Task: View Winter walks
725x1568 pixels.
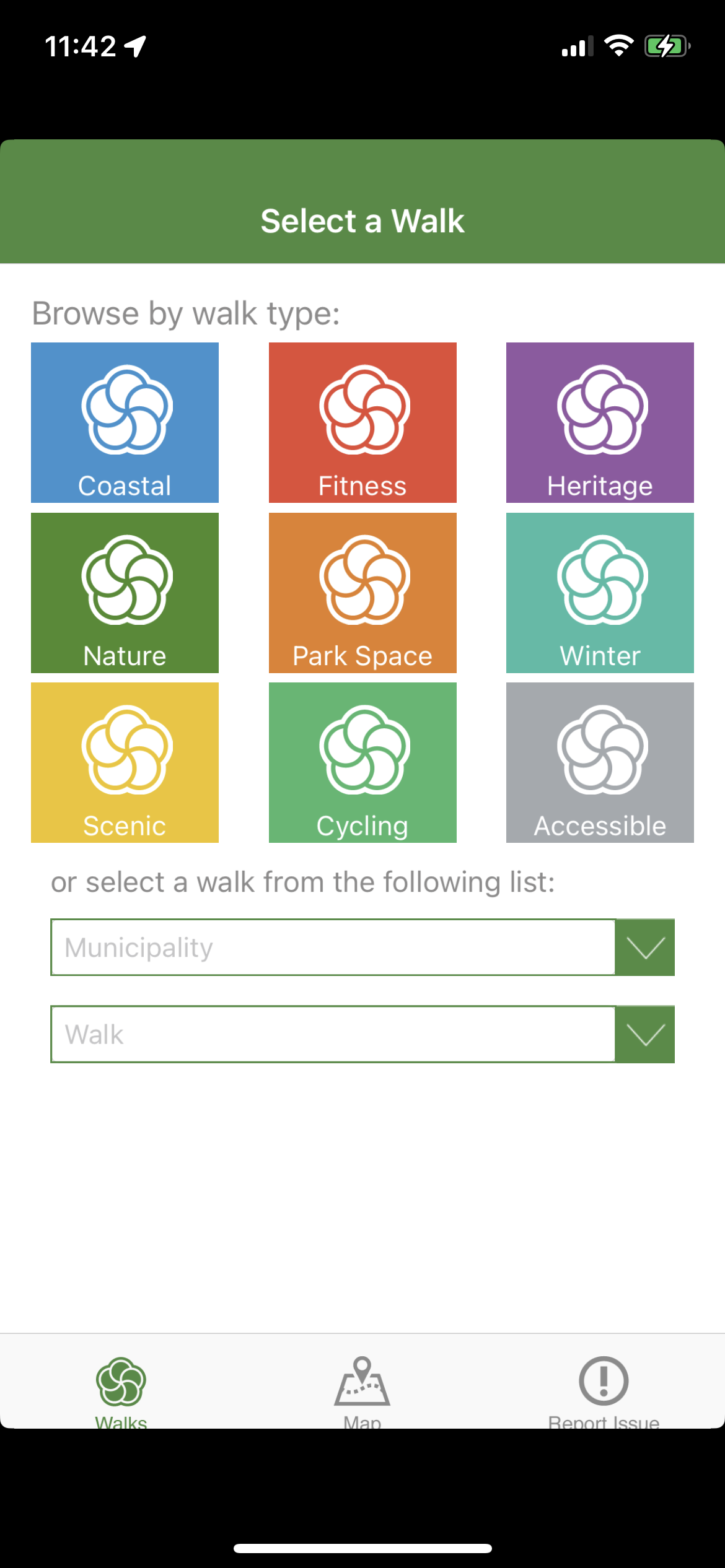Action: pyautogui.click(x=600, y=593)
